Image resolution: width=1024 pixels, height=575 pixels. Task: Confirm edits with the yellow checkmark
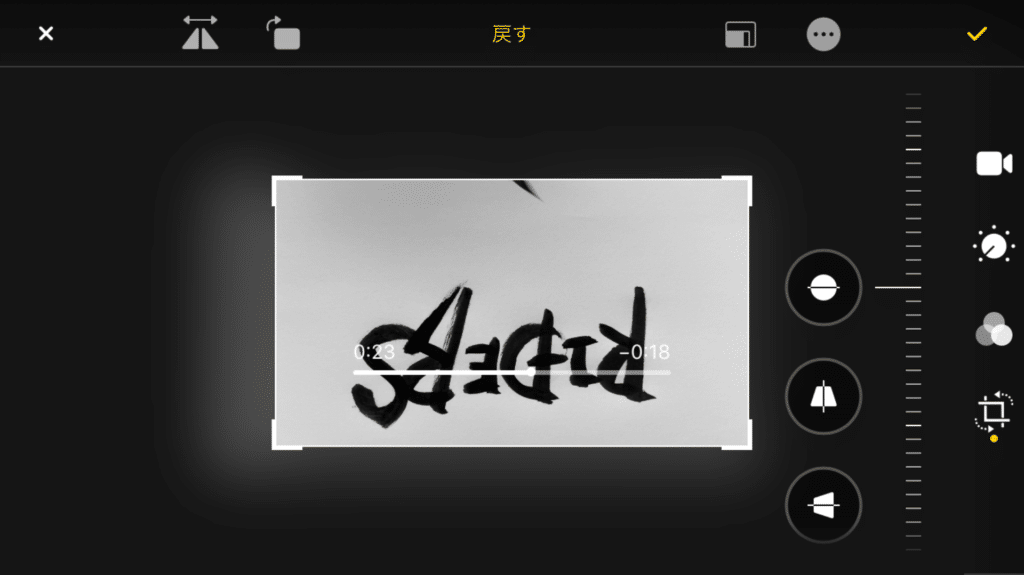977,34
